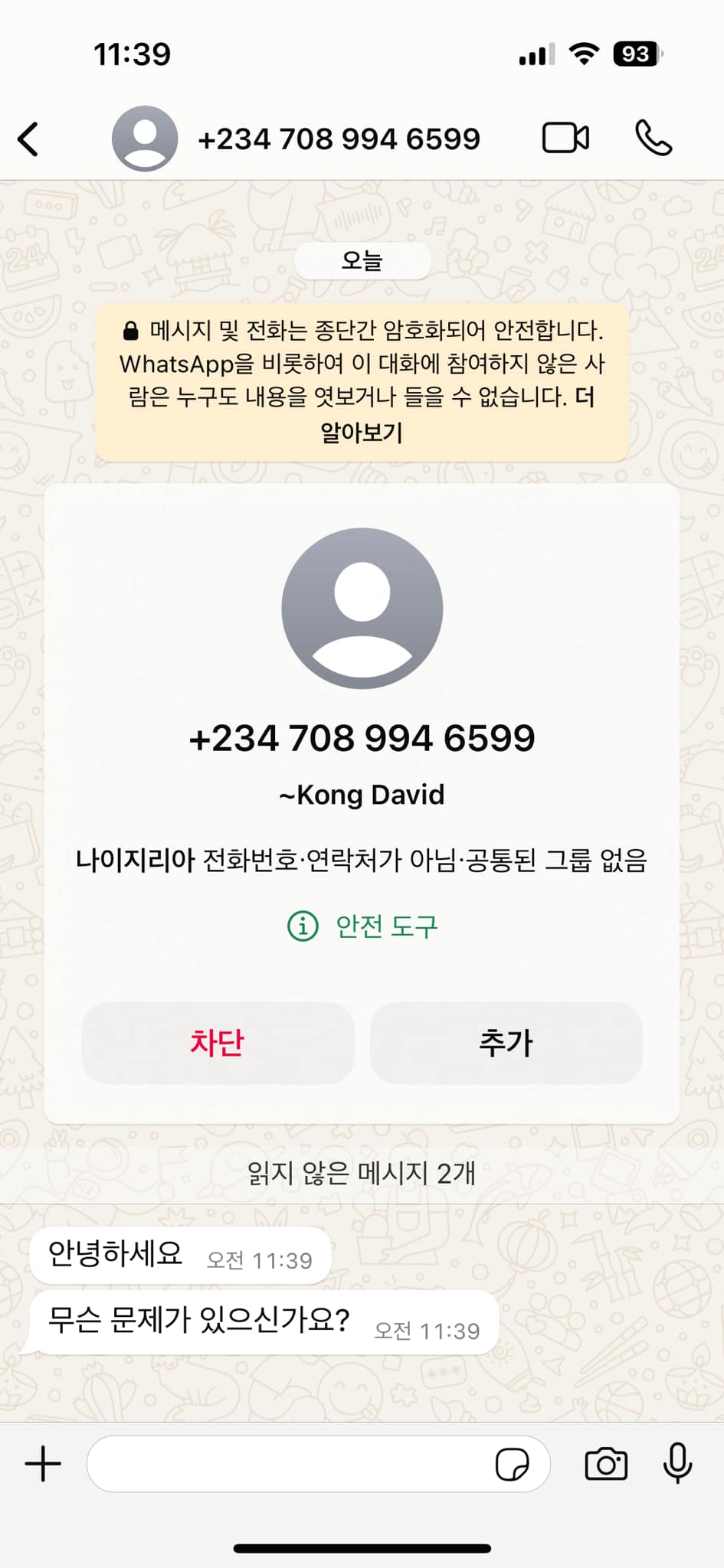724x1568 pixels.
Task: Tap 더 알아보기 in the encryption notice
Action: pos(361,433)
